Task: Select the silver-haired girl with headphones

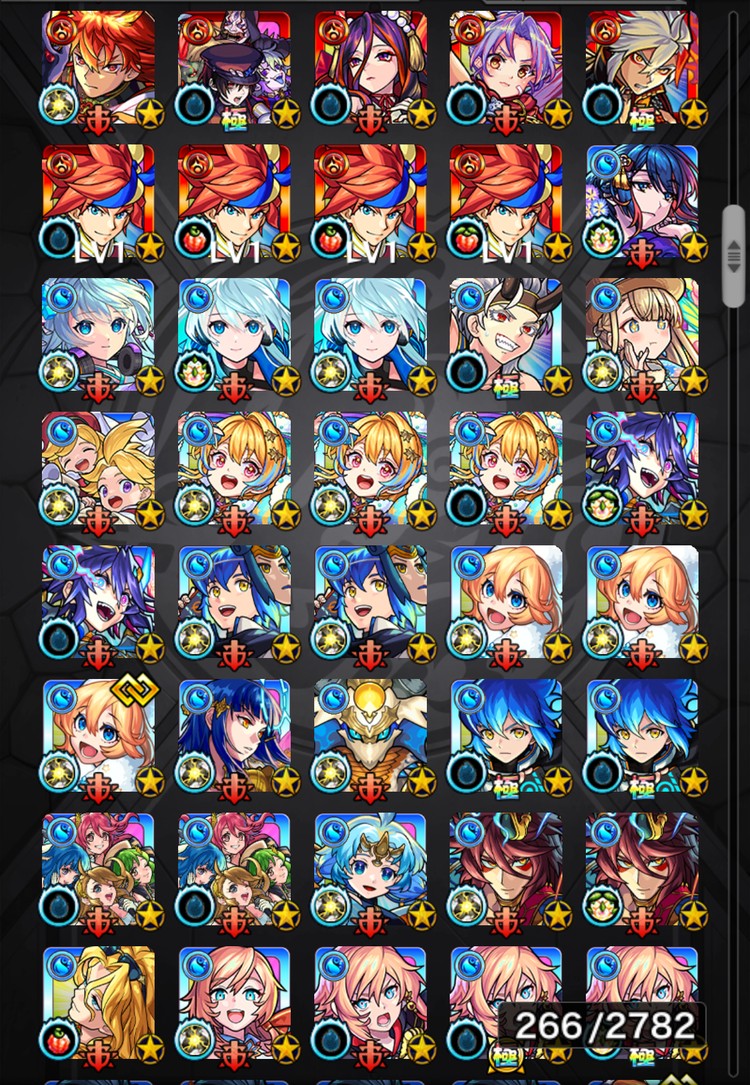Action: 99,336
